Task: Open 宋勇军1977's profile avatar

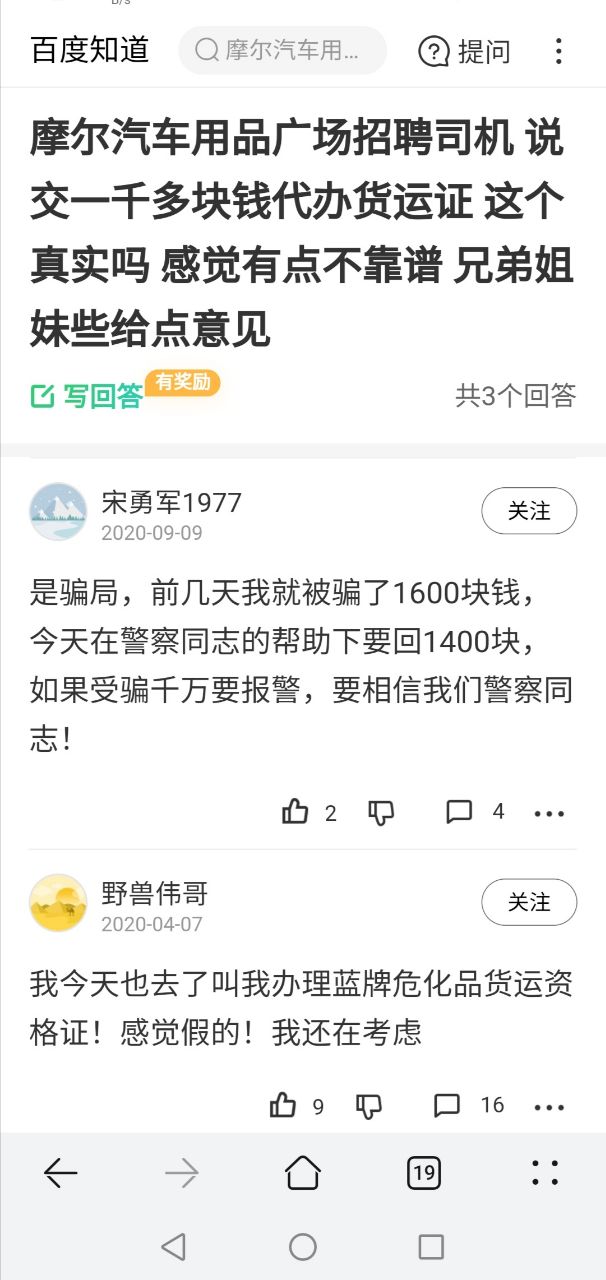Action: pyautogui.click(x=58, y=512)
